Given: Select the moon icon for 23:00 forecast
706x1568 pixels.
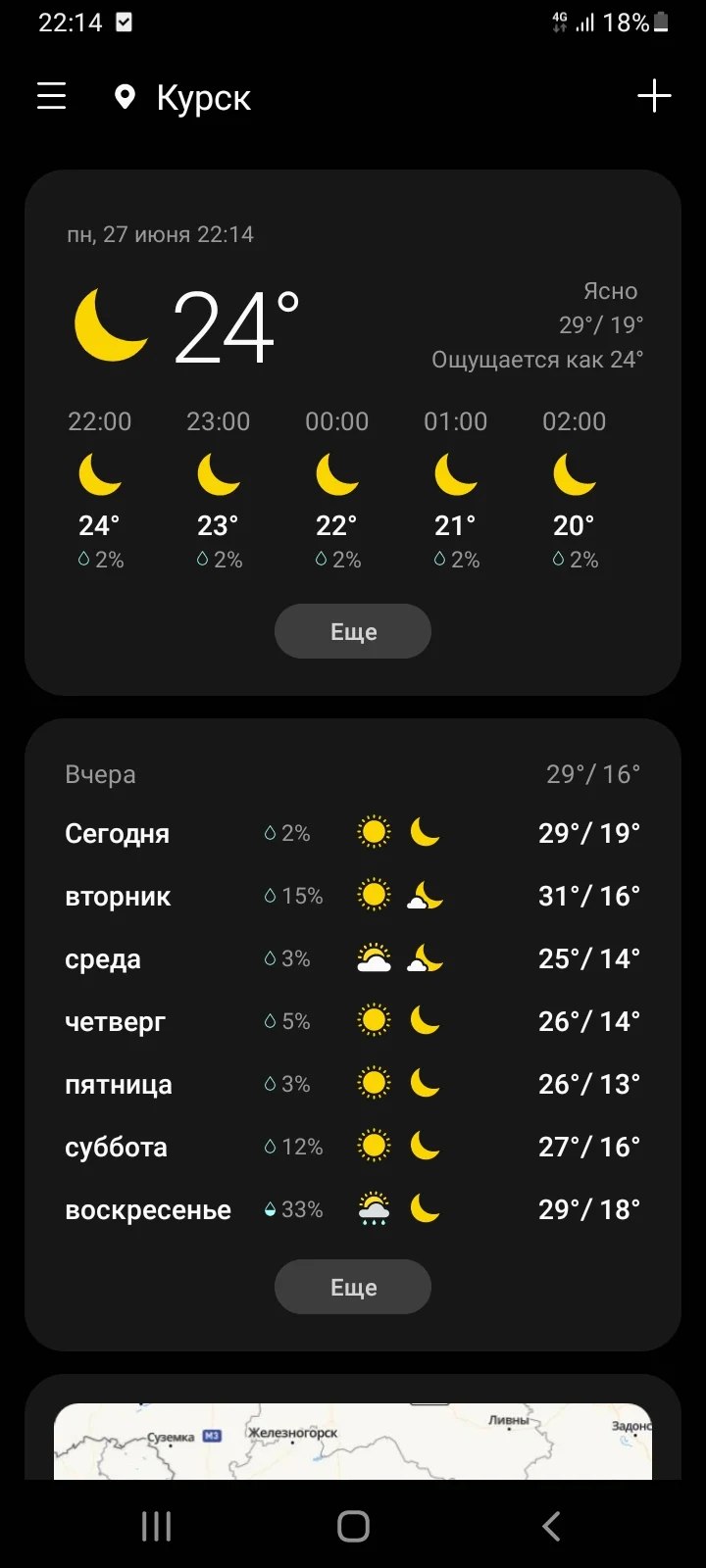Looking at the screenshot, I should (x=218, y=477).
